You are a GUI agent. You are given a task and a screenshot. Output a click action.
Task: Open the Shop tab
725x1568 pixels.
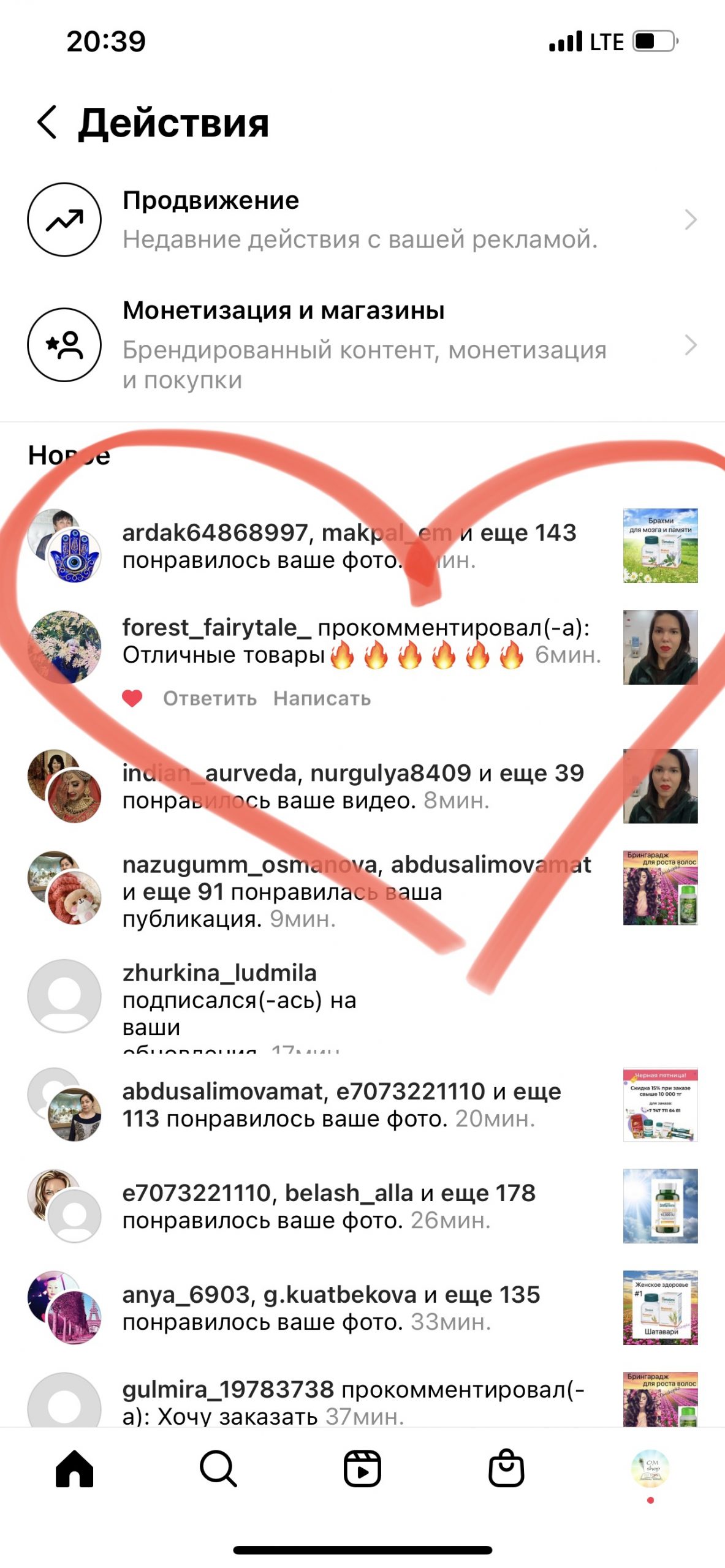(506, 1469)
